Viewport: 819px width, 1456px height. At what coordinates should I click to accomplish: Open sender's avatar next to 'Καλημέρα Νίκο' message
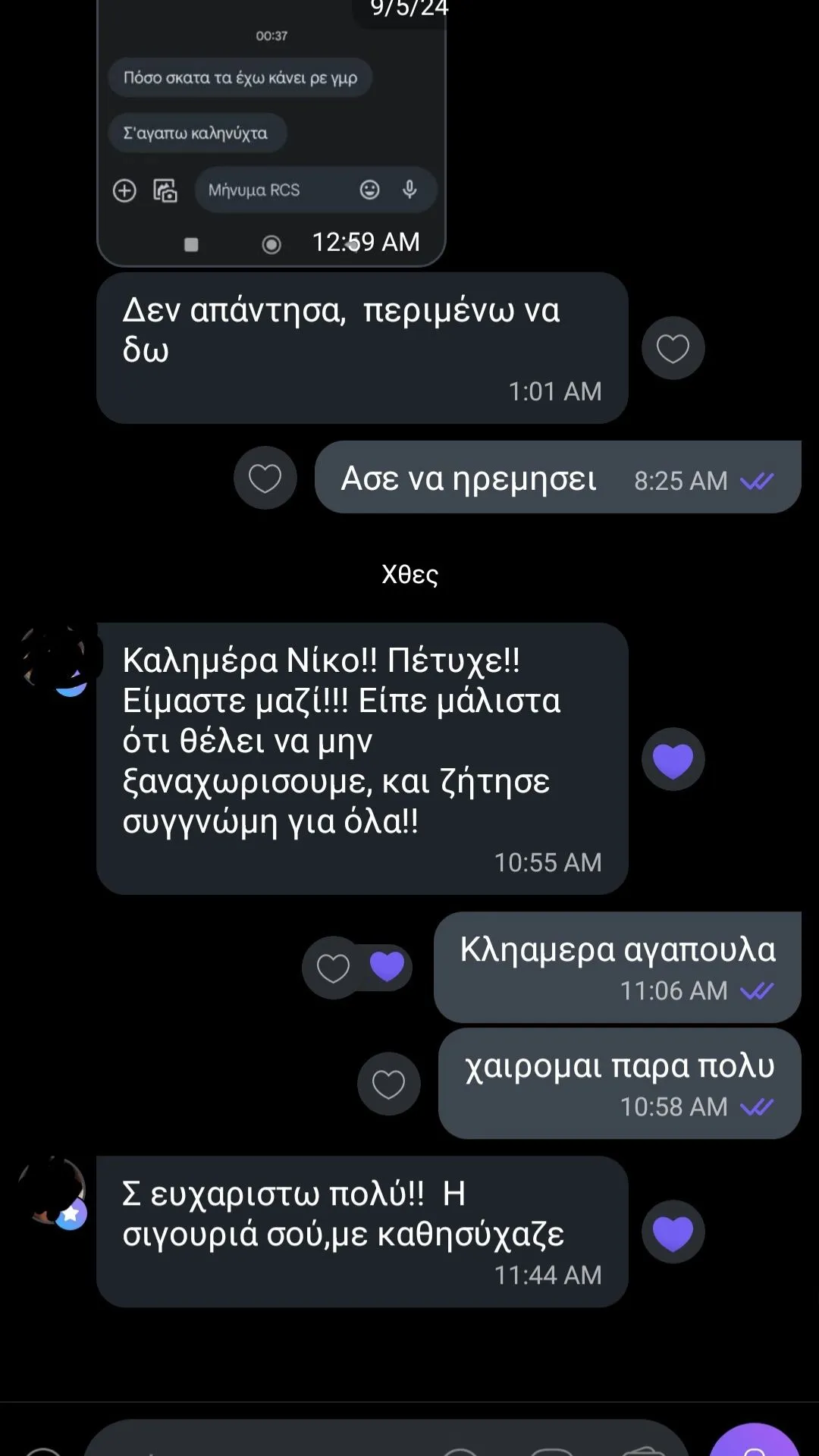55,658
